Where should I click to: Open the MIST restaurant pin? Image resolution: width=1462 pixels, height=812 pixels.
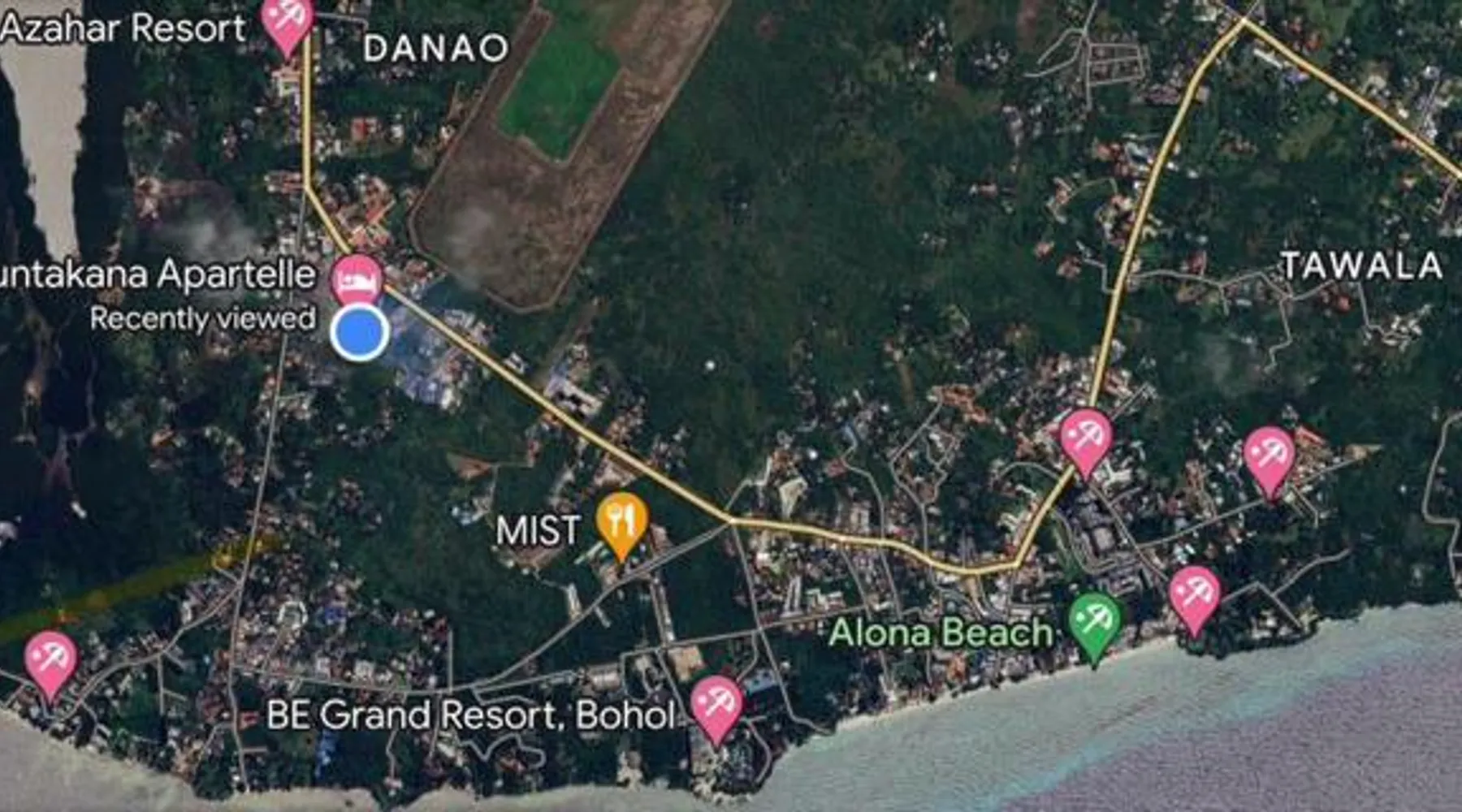[622, 520]
